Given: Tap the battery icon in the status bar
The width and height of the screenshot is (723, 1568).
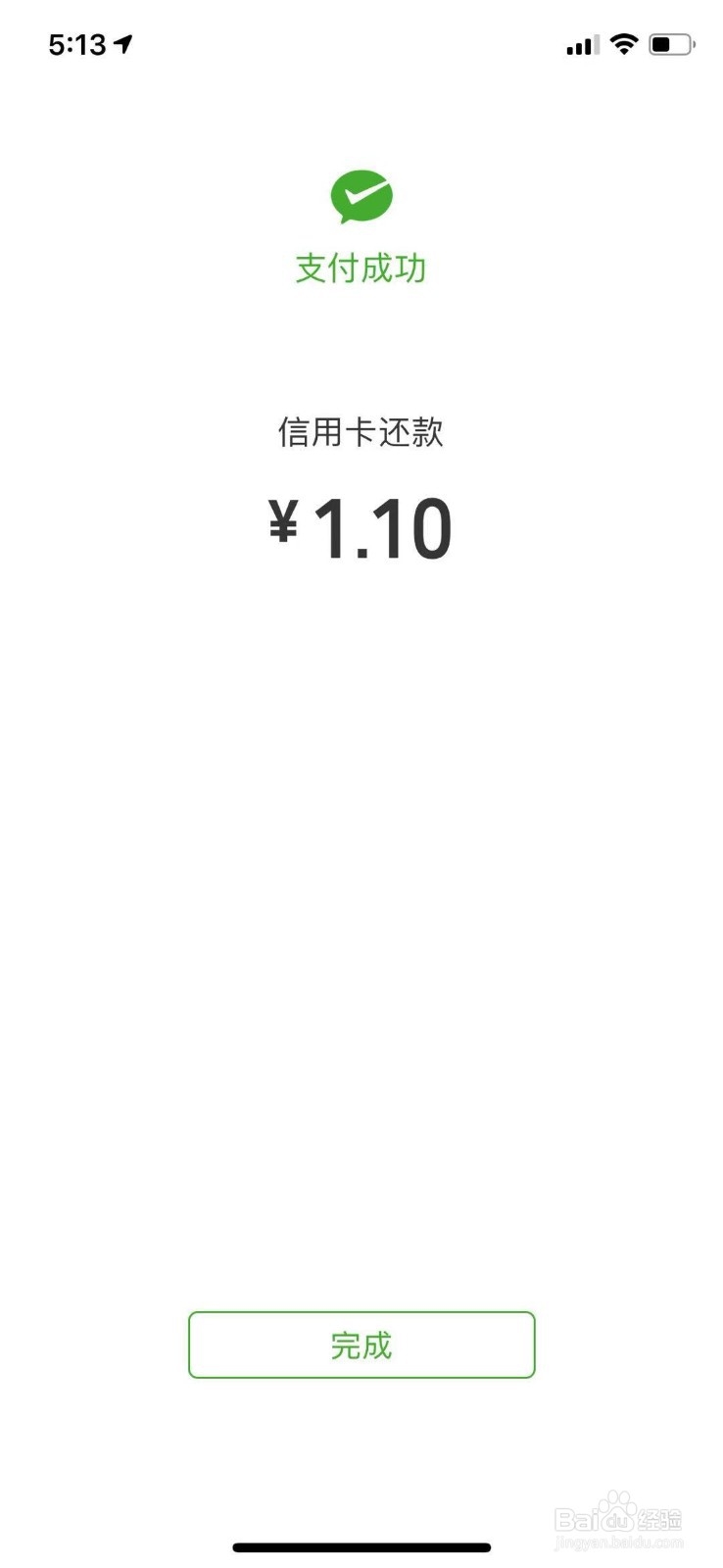Looking at the screenshot, I should 671,43.
